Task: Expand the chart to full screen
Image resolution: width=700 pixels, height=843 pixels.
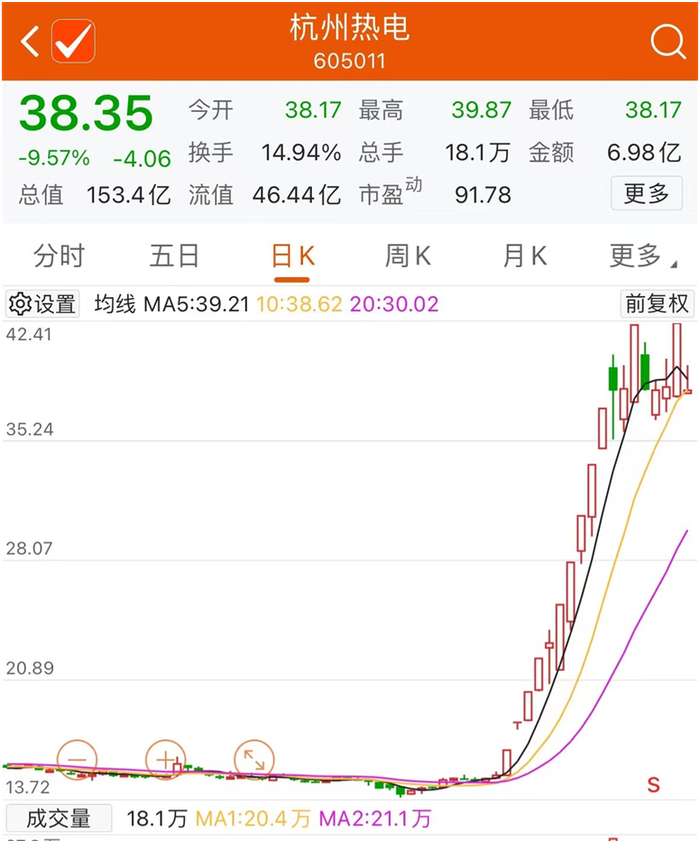Action: (254, 760)
